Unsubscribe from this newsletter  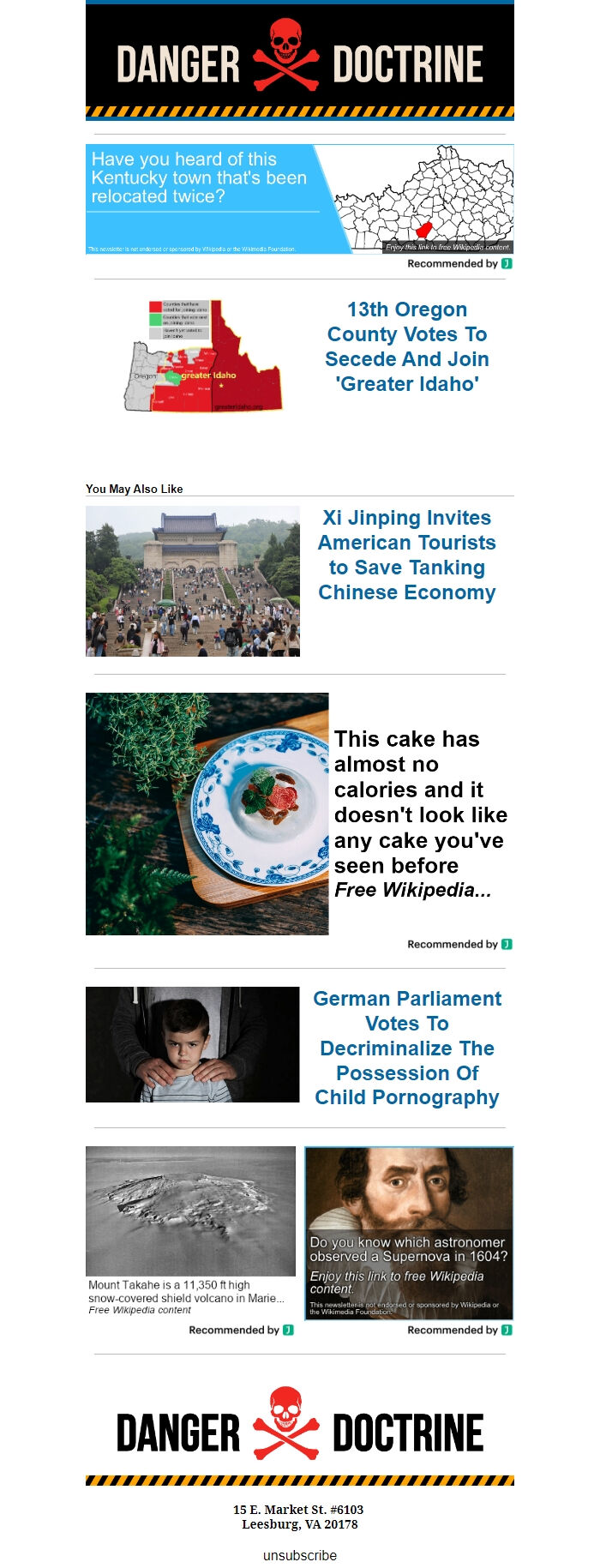(300, 1555)
